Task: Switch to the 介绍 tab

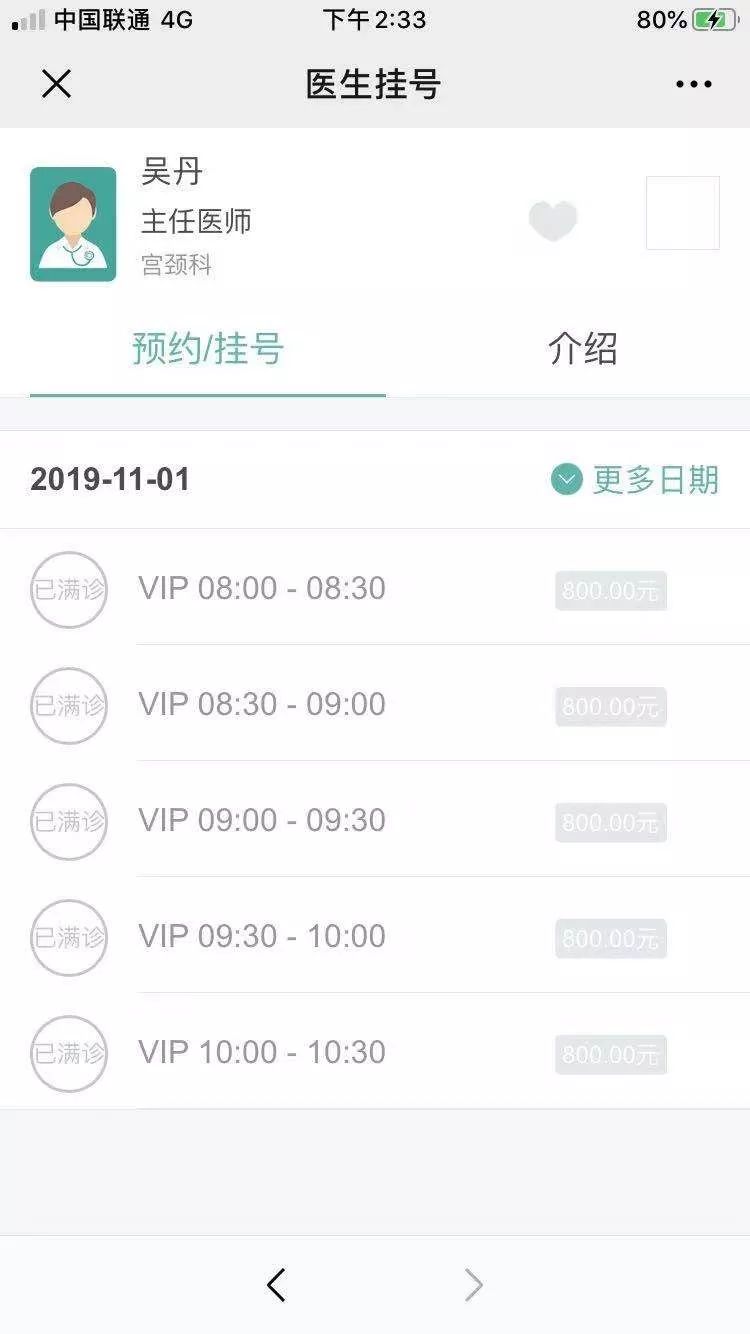Action: pyautogui.click(x=582, y=349)
